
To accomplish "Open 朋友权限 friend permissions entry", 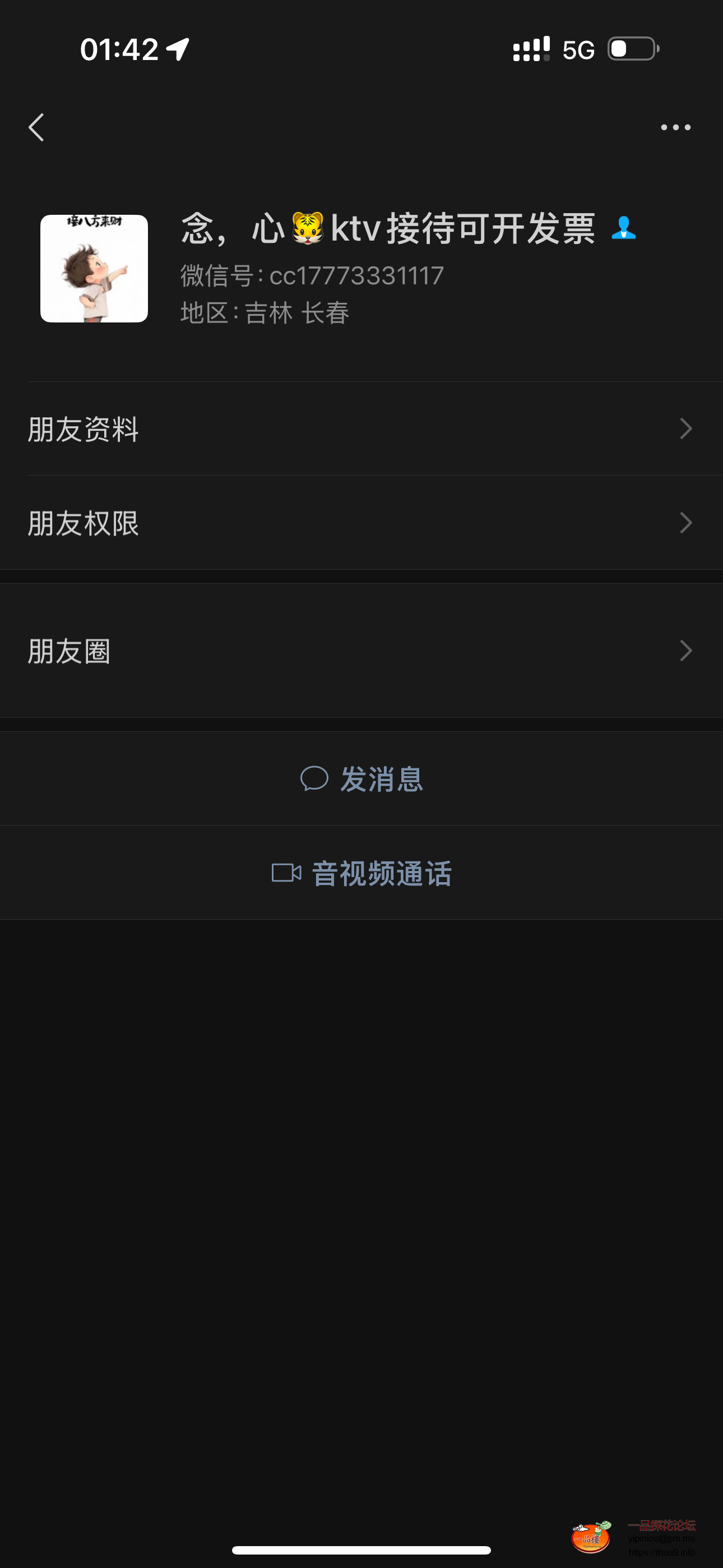I will pos(85,523).
